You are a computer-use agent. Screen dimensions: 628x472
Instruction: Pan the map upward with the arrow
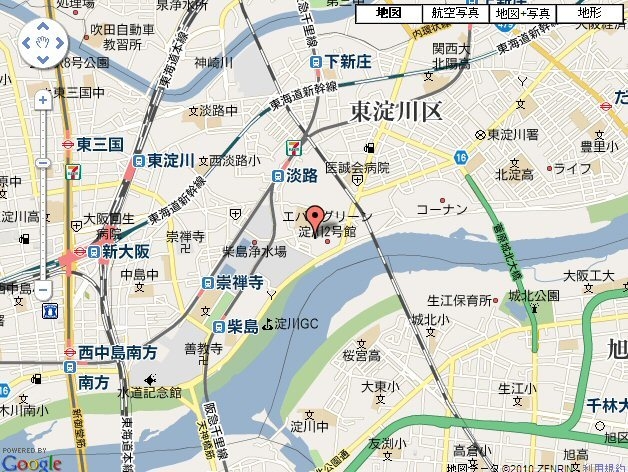[43, 26]
